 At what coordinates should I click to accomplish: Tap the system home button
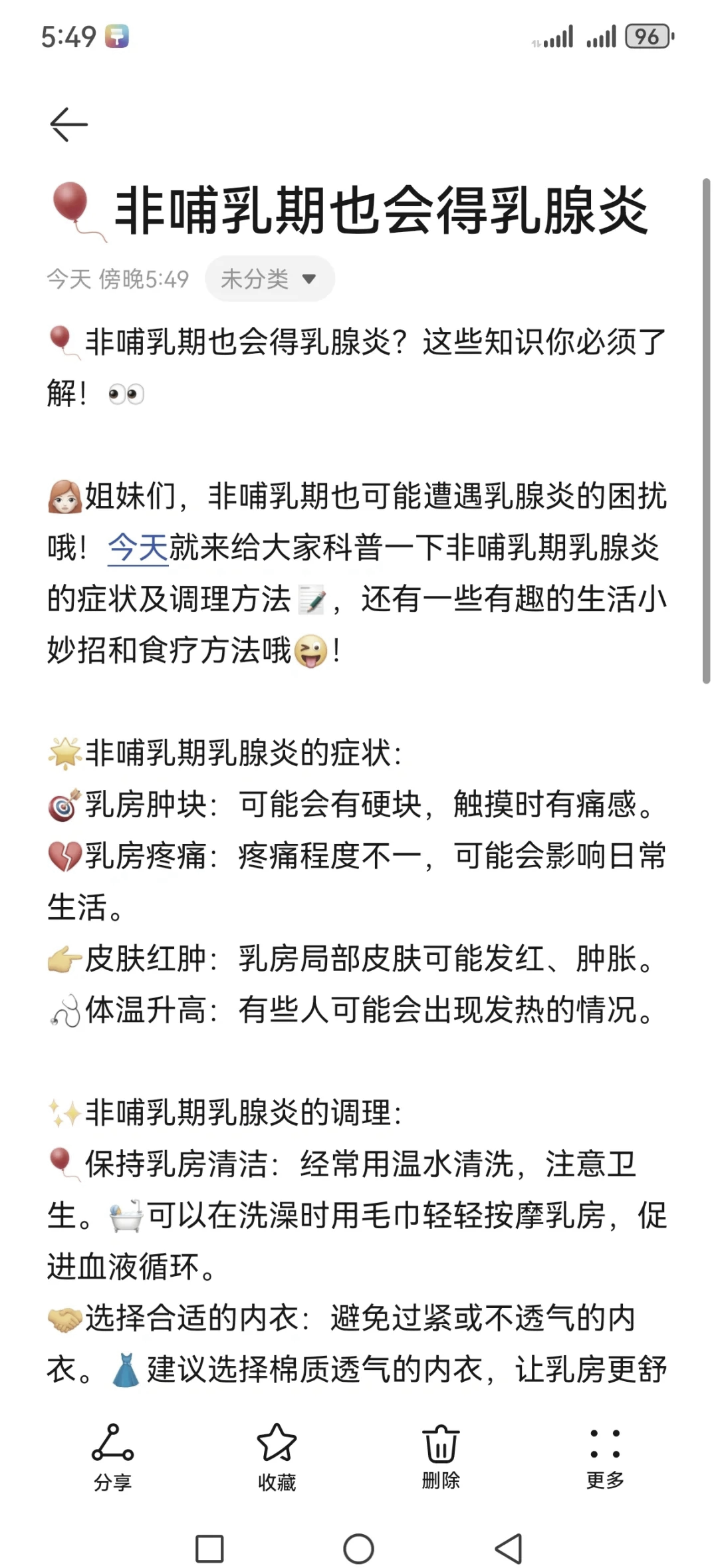[x=359, y=1549]
